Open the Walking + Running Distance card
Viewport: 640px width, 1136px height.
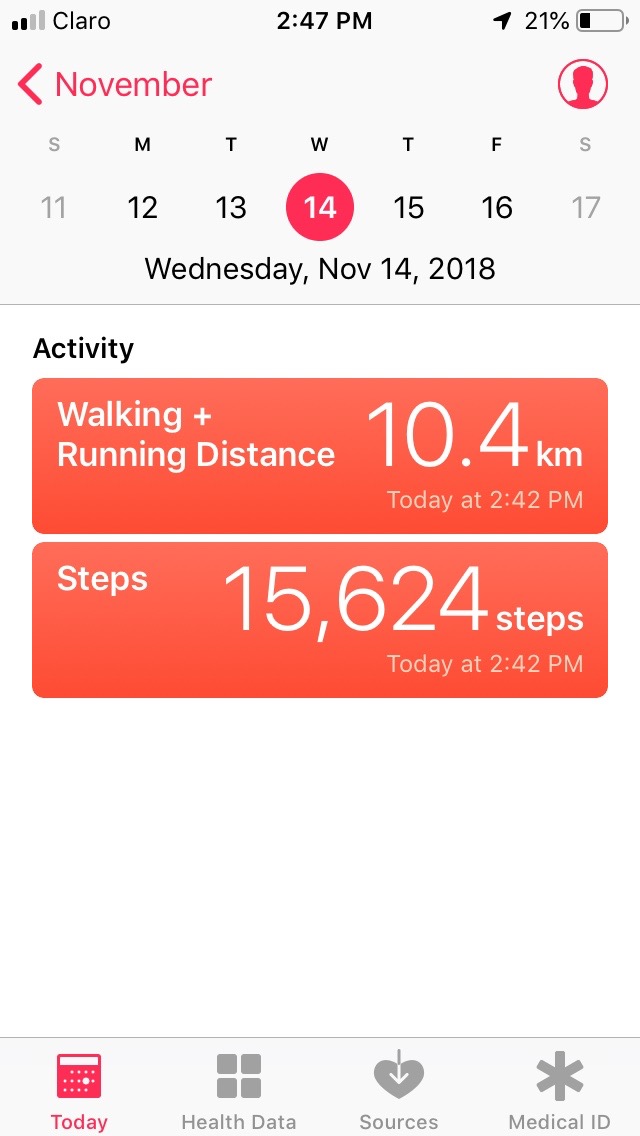(x=320, y=456)
